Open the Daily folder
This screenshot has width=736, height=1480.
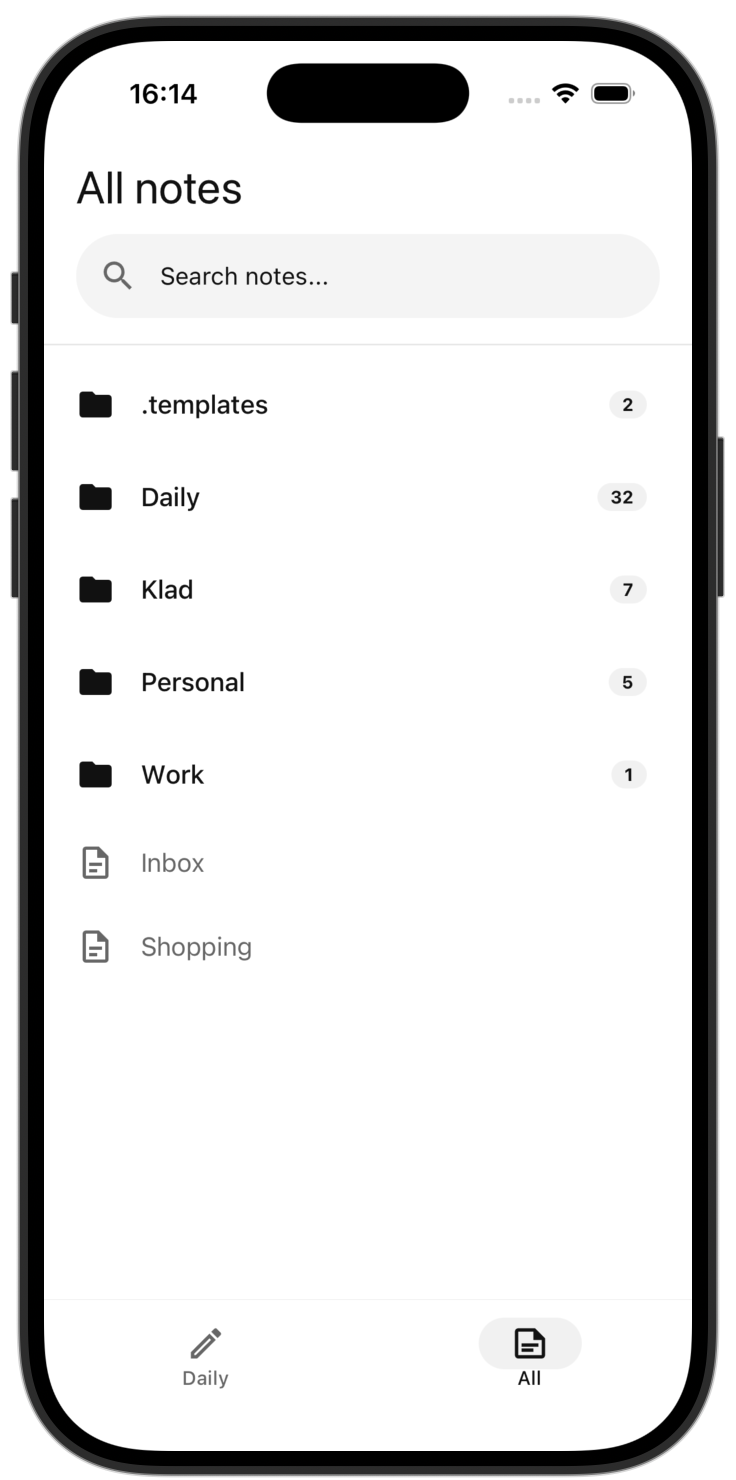click(x=171, y=497)
